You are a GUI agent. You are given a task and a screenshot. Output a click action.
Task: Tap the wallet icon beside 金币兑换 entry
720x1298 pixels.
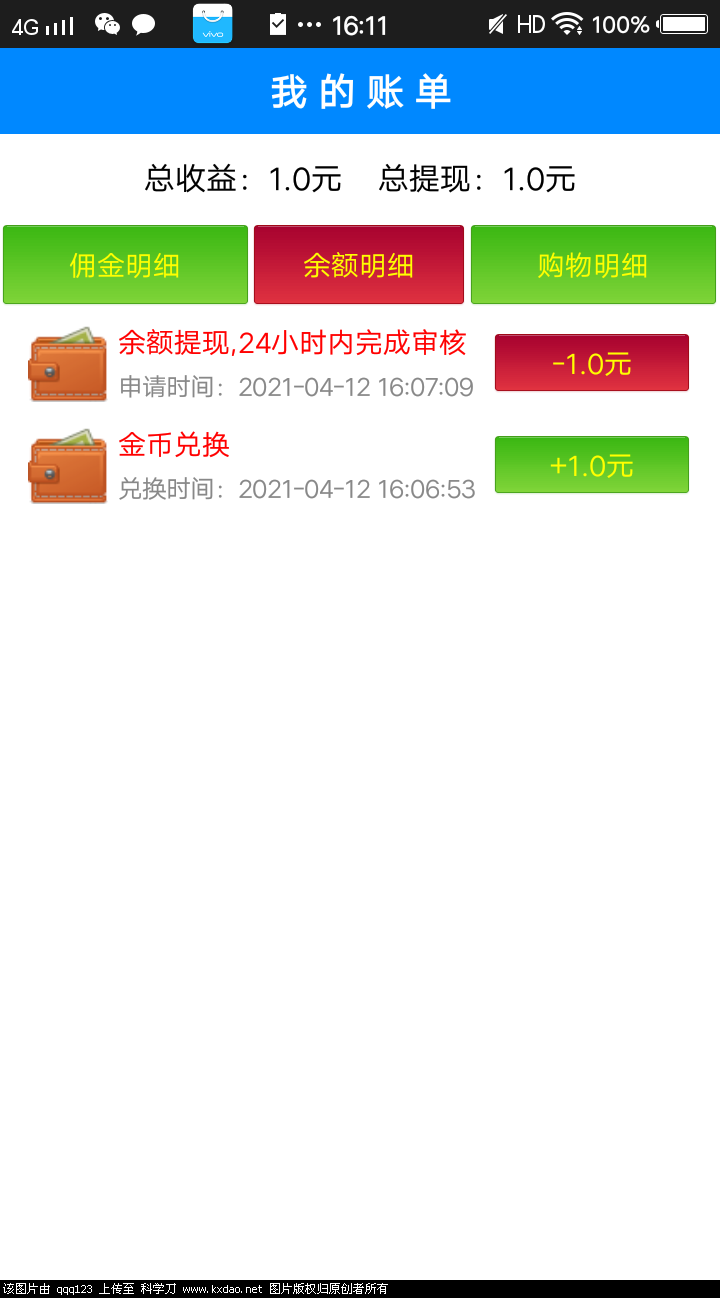point(67,465)
